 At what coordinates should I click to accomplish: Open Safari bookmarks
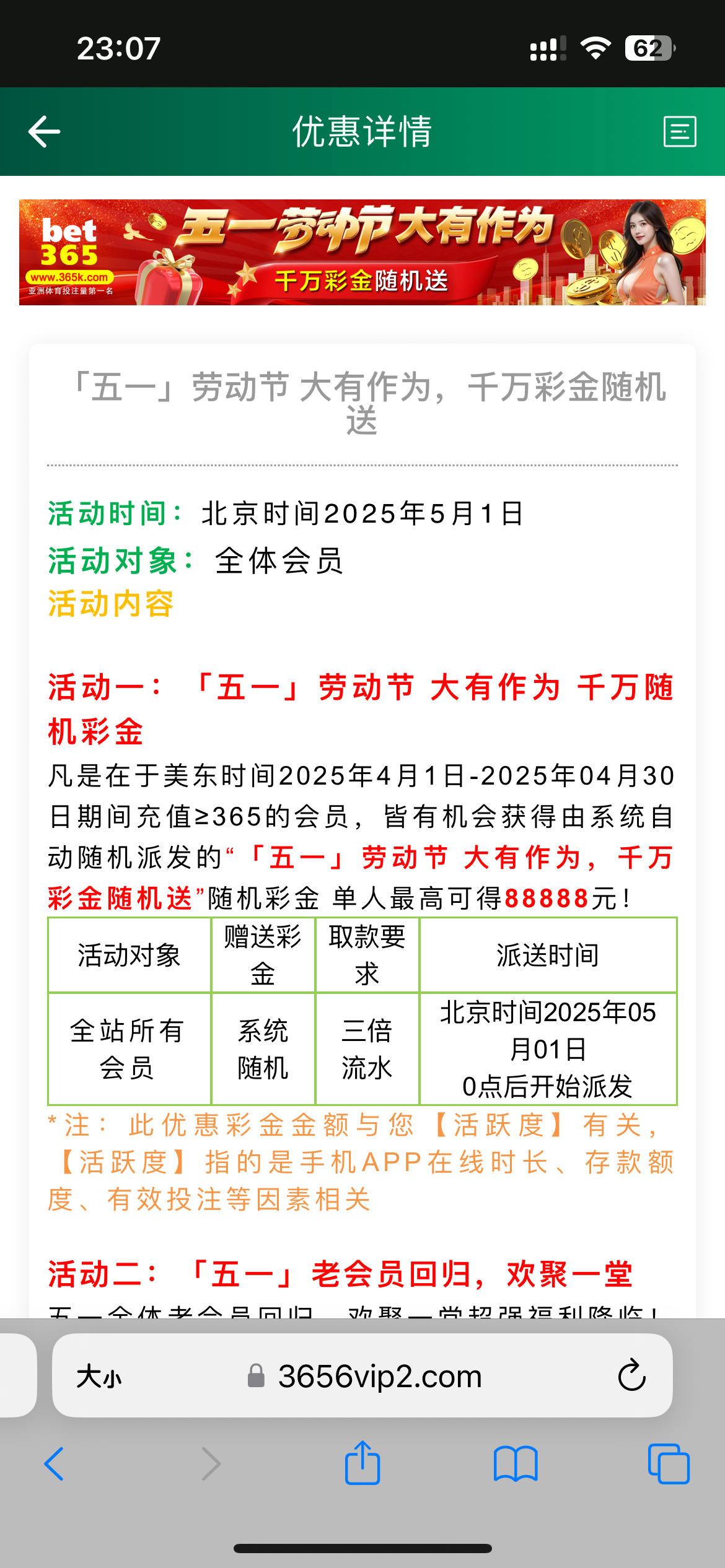516,1465
